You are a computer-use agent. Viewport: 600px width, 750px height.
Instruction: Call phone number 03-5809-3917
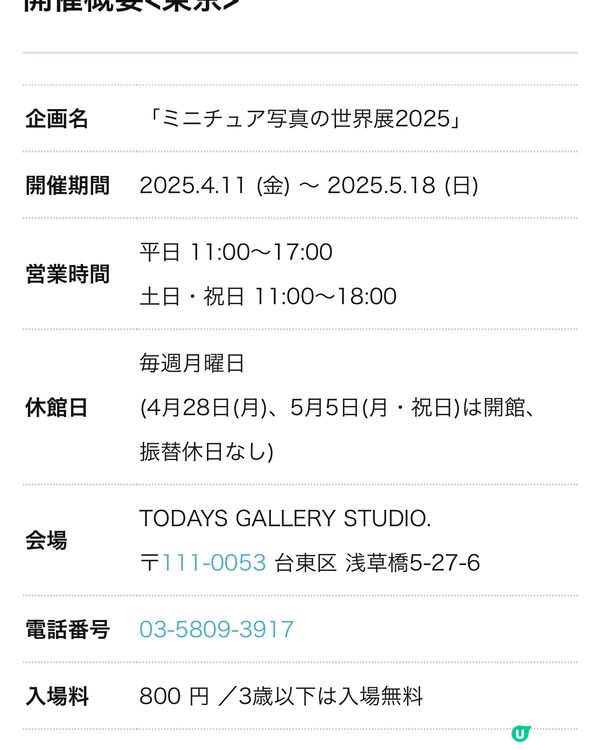(x=217, y=629)
